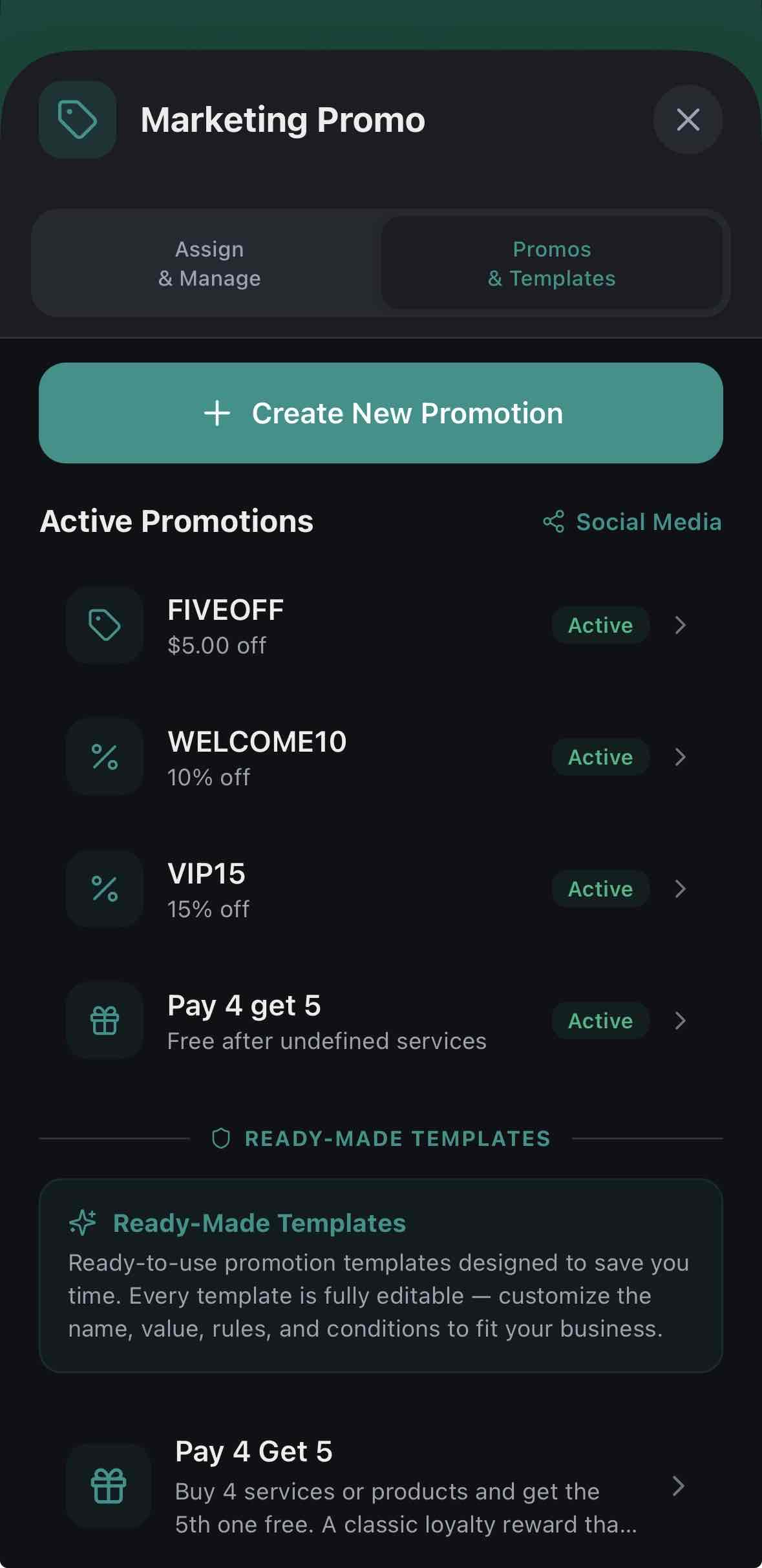Image resolution: width=762 pixels, height=1568 pixels.
Task: Click the shield icon in READY-MADE TEMPLATES divider
Action: [221, 1138]
